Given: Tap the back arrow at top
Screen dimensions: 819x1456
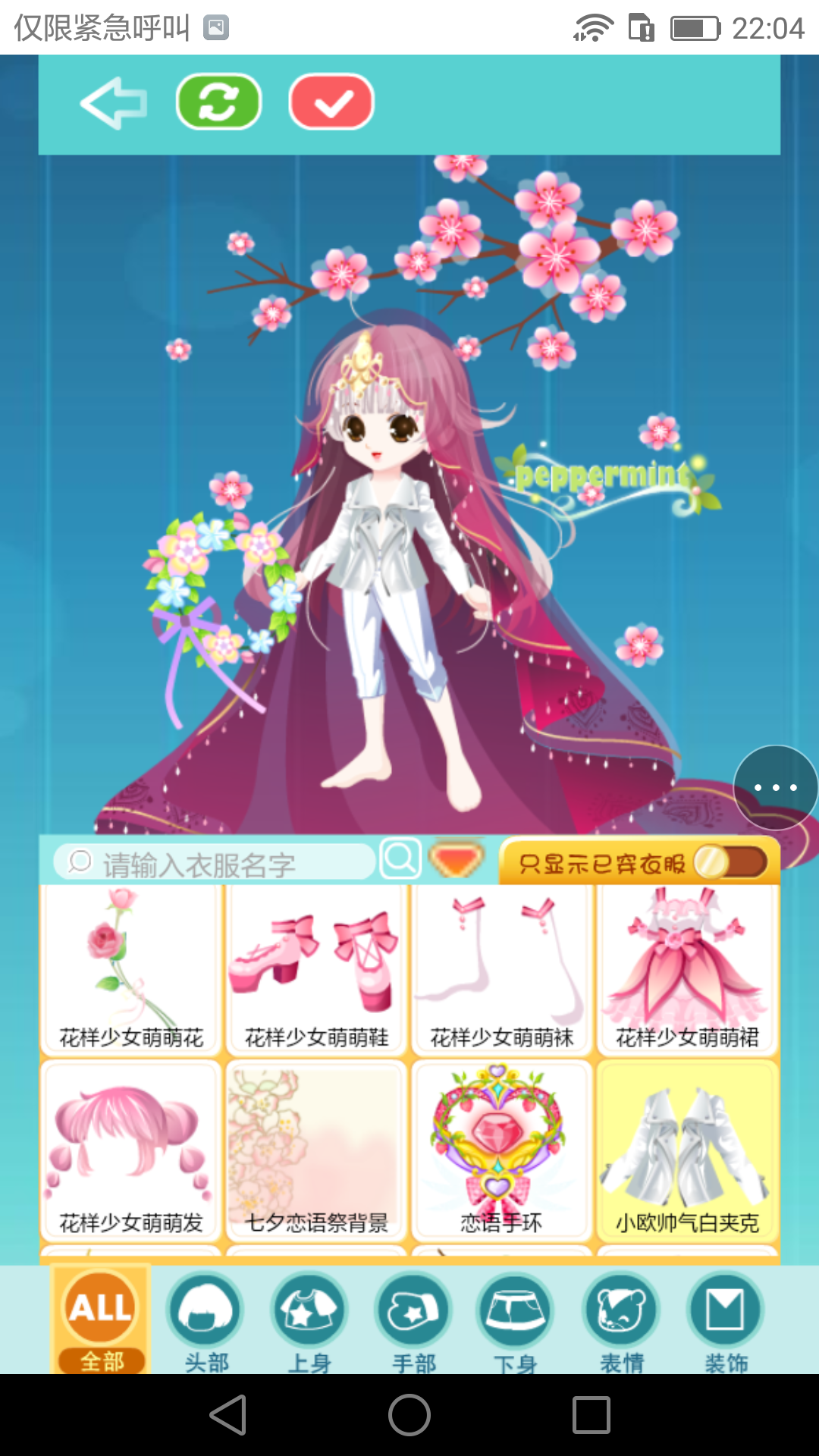Looking at the screenshot, I should 114,102.
